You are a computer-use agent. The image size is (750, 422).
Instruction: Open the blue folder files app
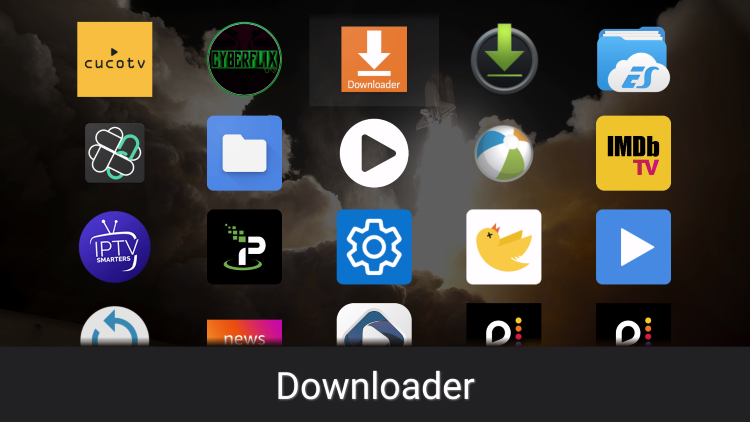point(244,153)
